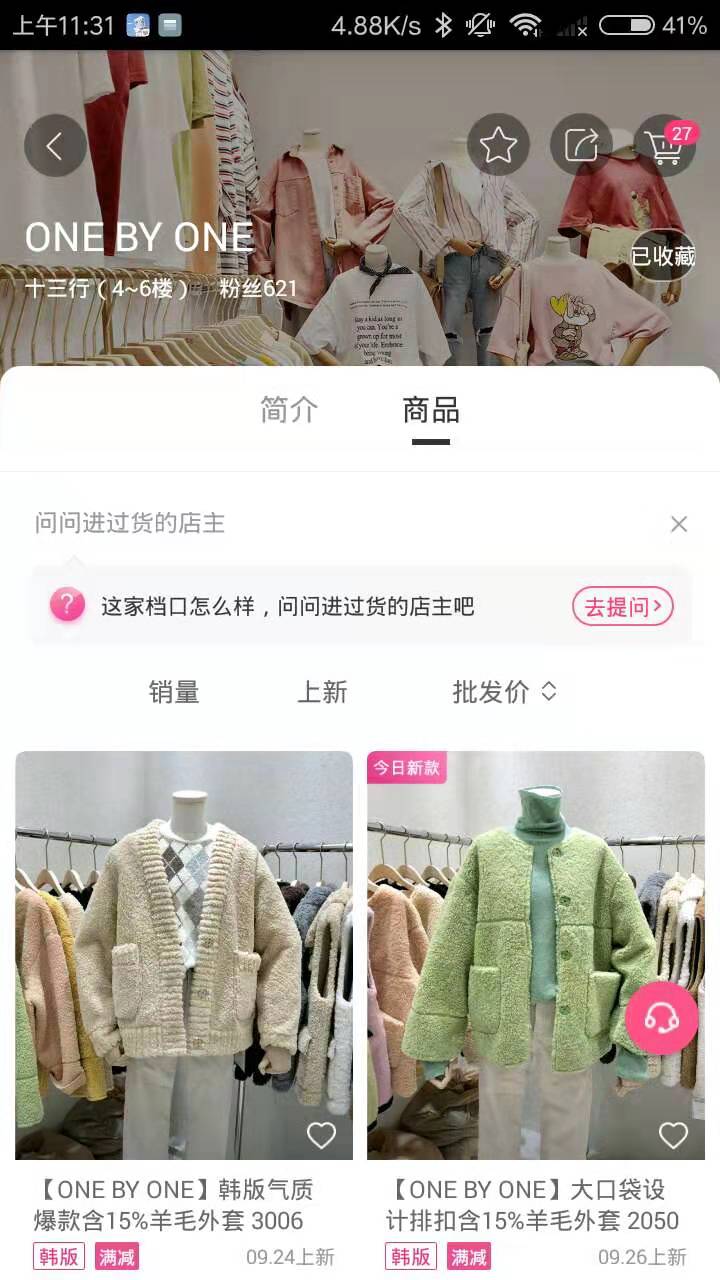Sort products by 销量
This screenshot has width=720, height=1280.
[174, 692]
